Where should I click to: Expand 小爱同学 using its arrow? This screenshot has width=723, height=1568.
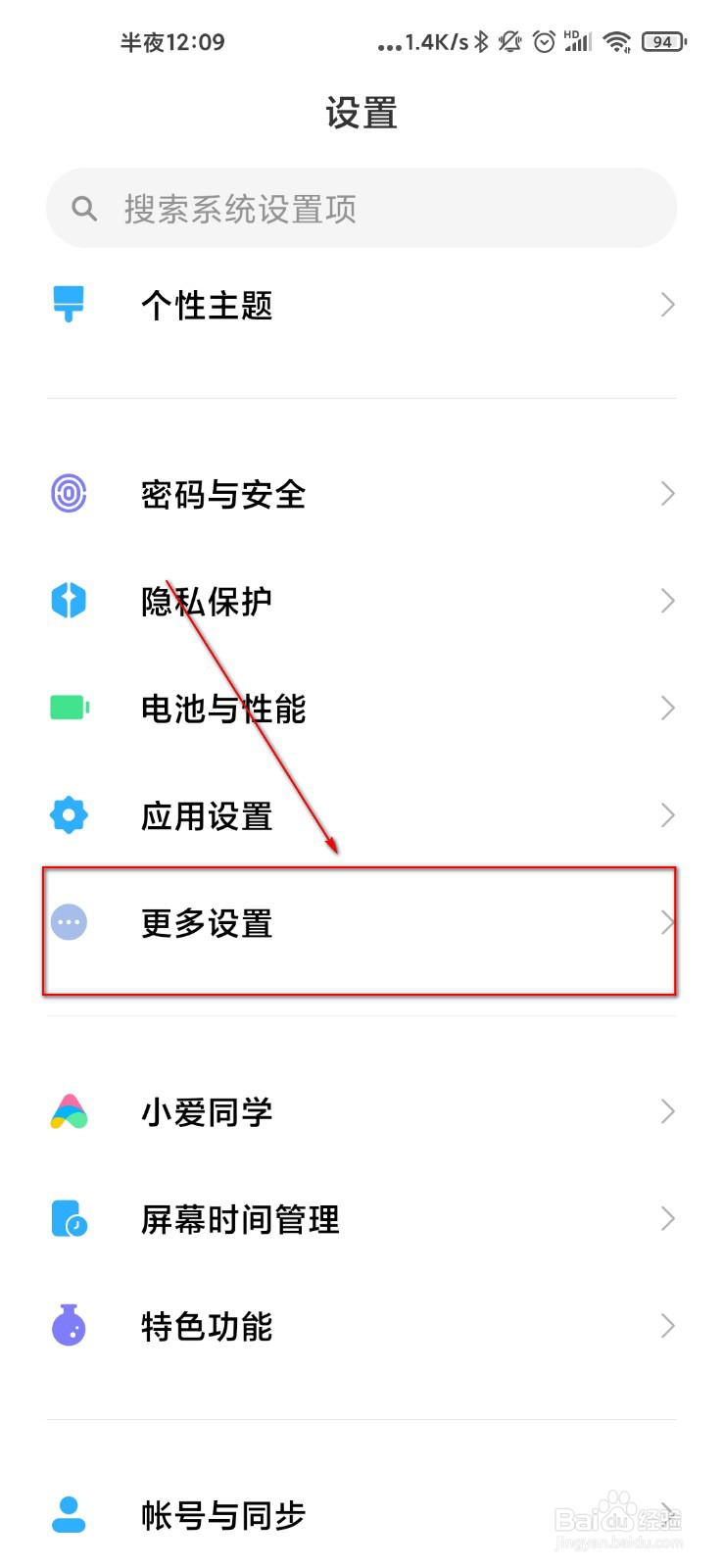(x=668, y=1111)
